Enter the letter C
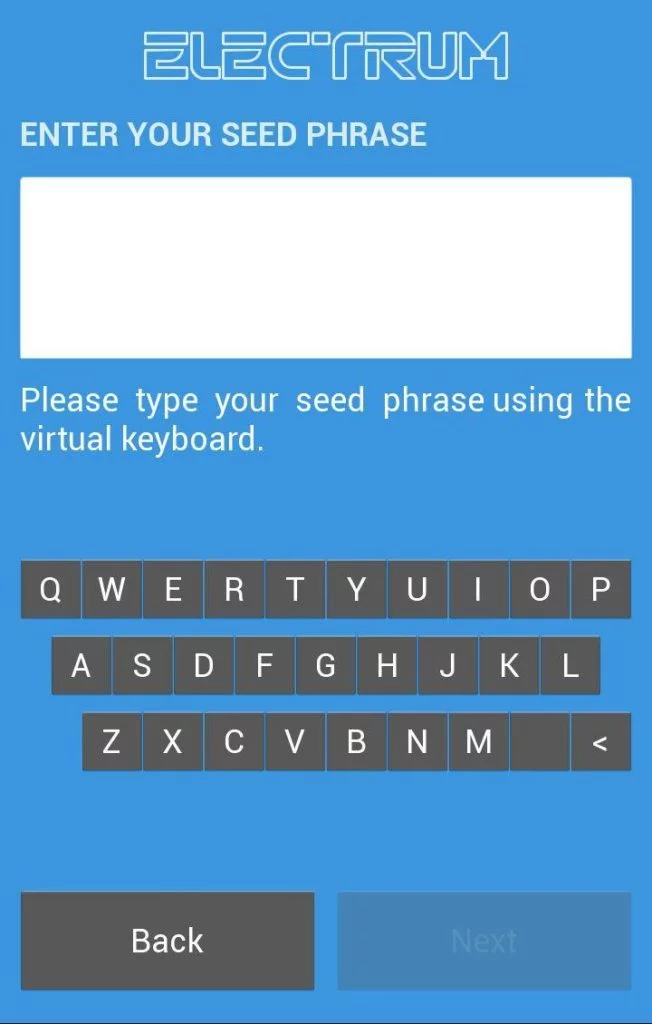 click(x=234, y=742)
